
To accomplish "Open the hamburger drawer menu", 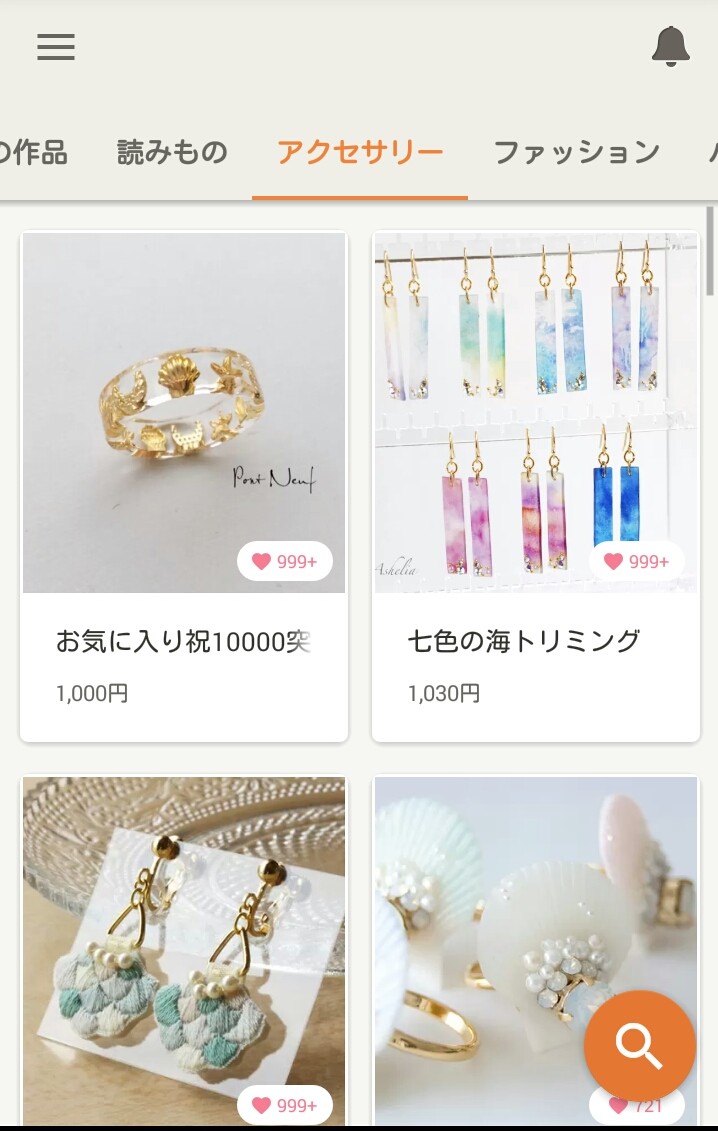I will (x=56, y=47).
